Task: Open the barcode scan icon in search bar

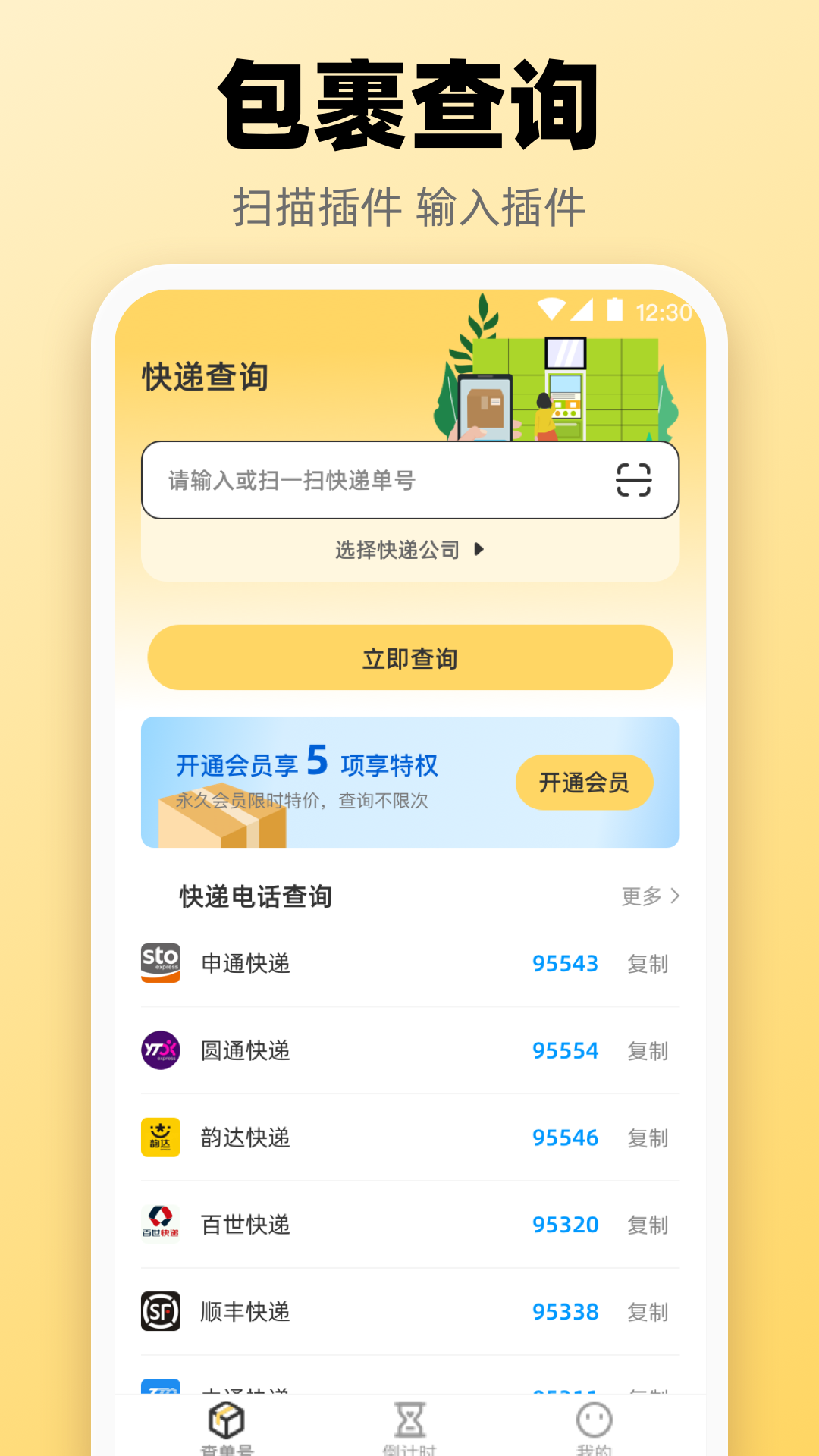Action: pyautogui.click(x=632, y=480)
